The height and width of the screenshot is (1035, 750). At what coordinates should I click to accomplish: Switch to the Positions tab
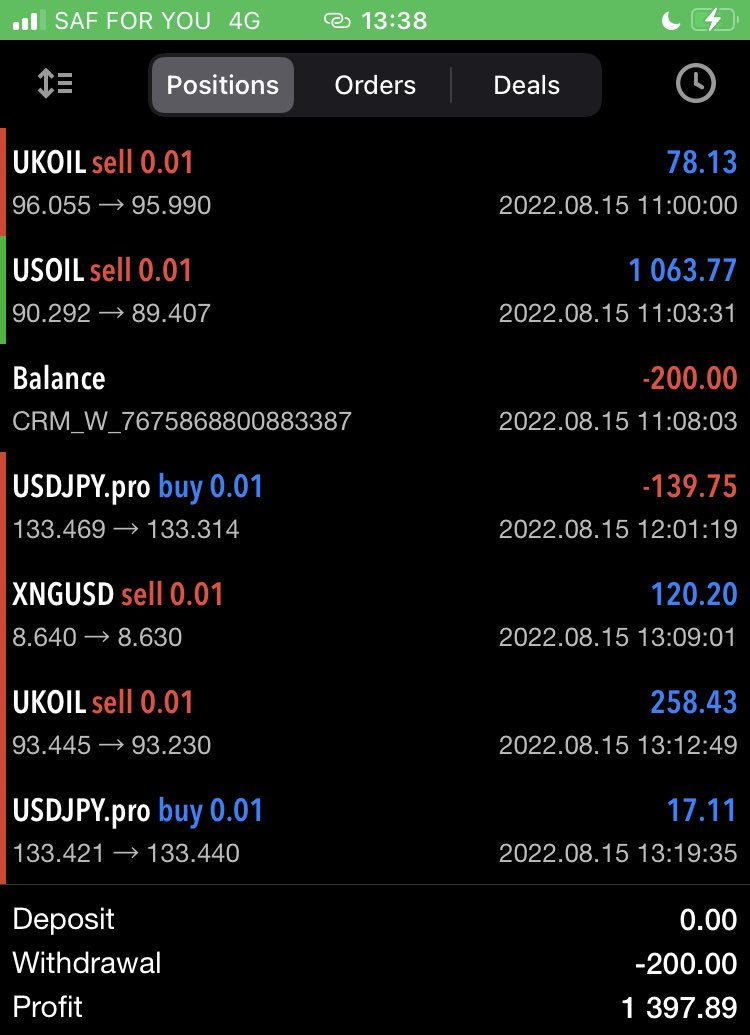point(222,85)
